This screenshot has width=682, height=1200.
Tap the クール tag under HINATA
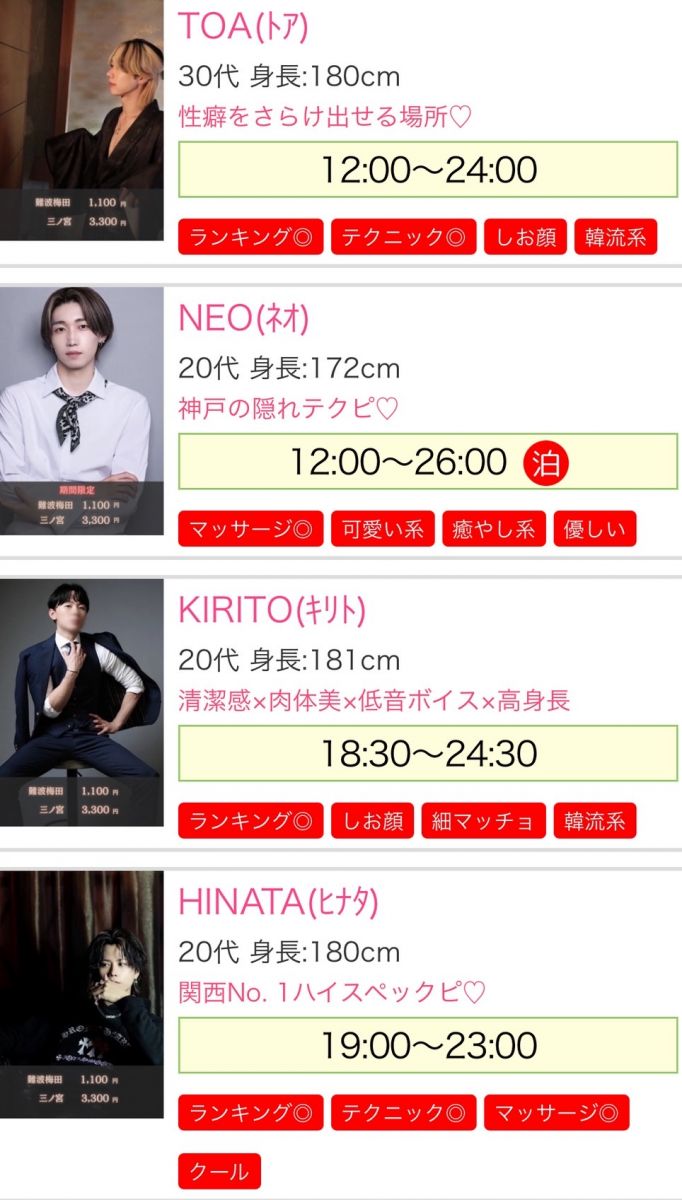tap(219, 1170)
